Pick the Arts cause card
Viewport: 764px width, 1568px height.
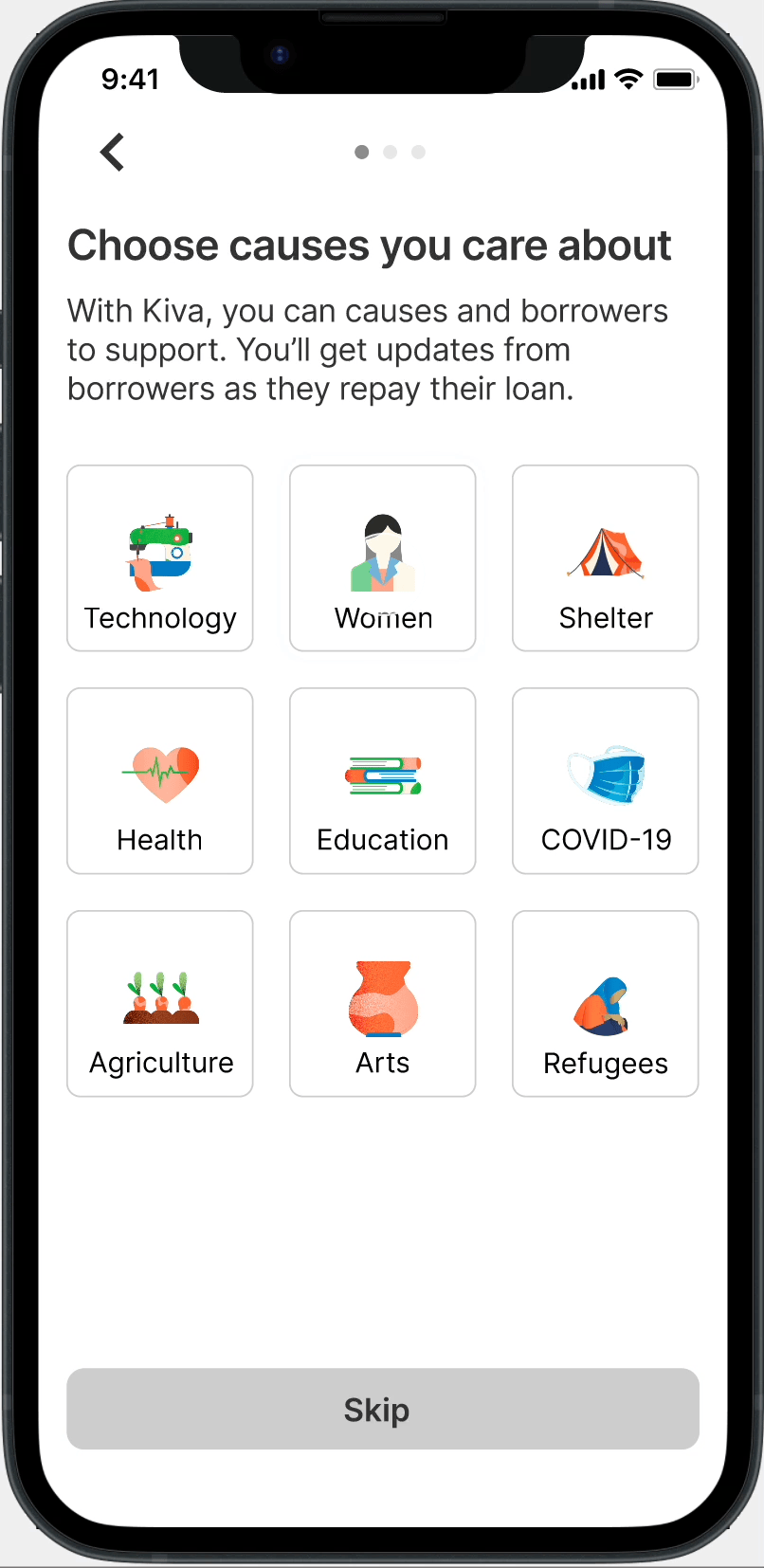tap(383, 1004)
